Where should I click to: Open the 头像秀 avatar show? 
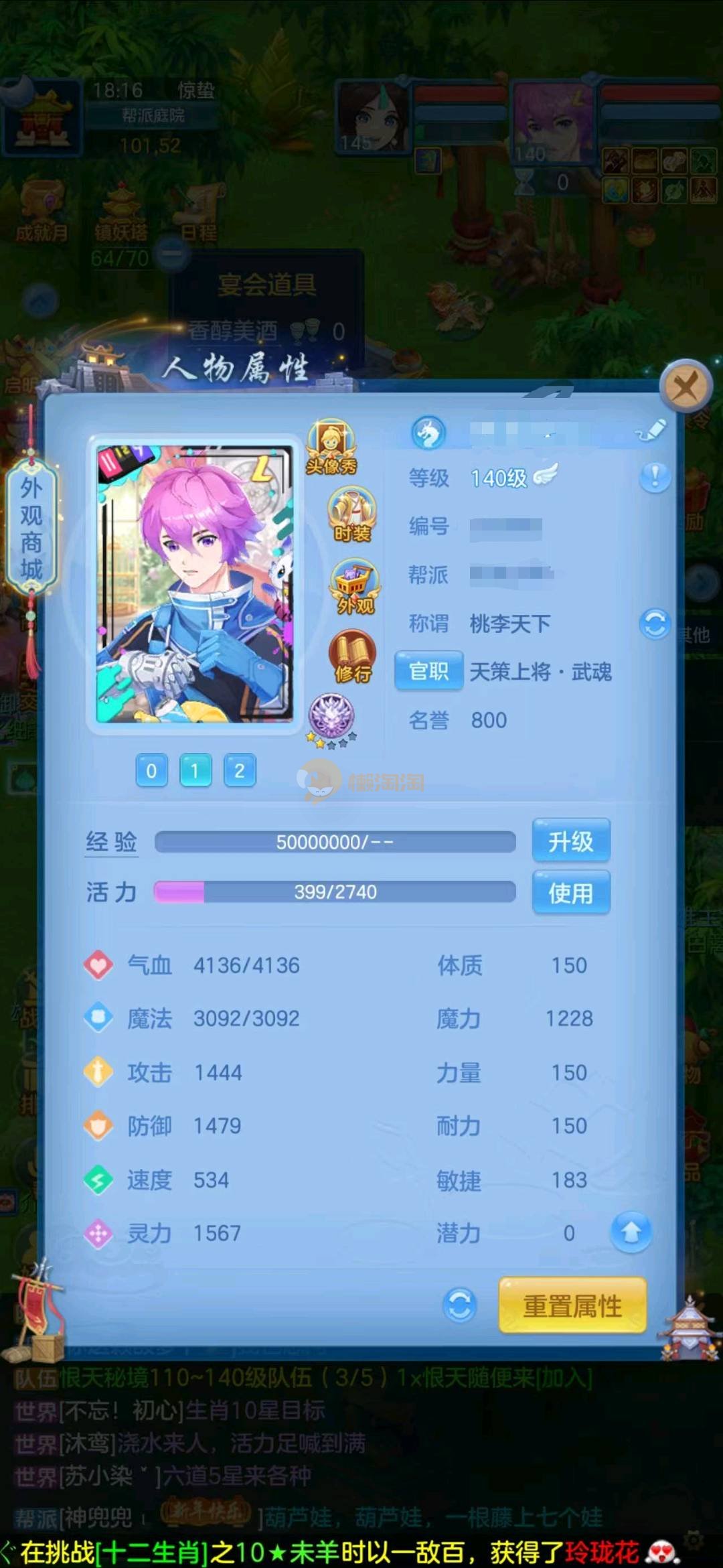tap(331, 447)
